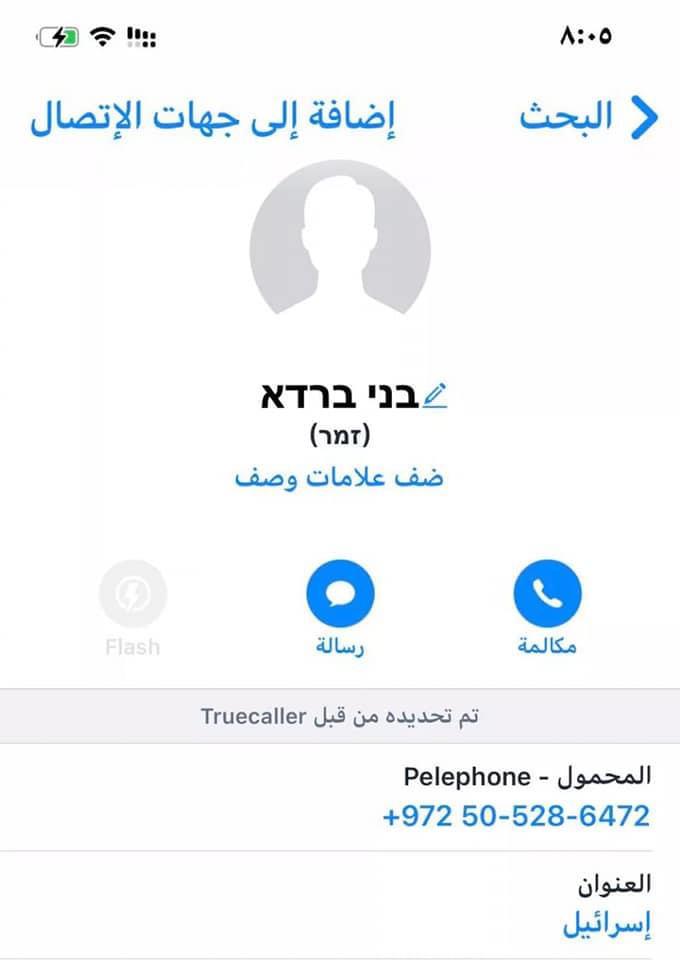Start a call via مكالمة button

[547, 594]
